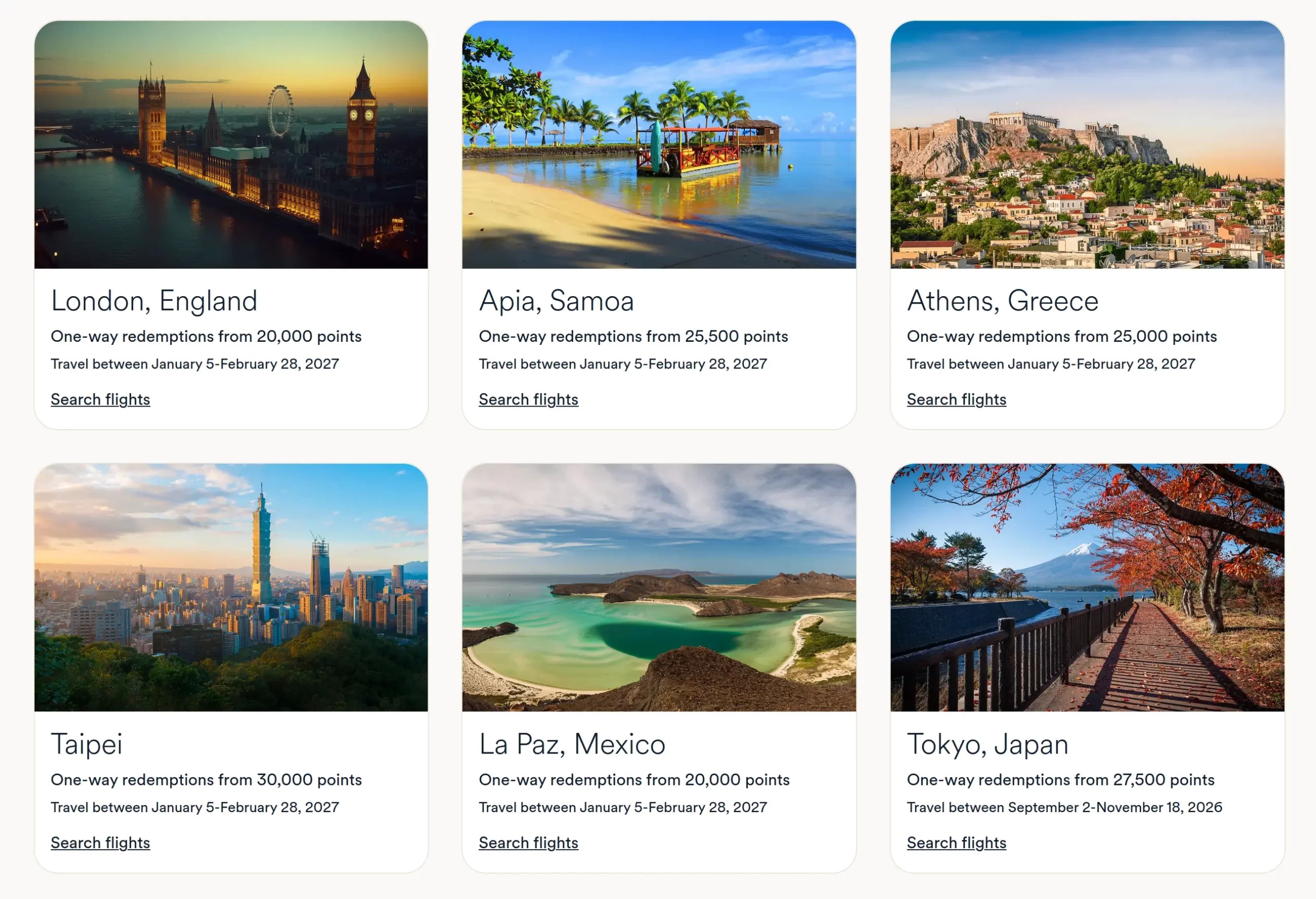Open the La Paz lagoon photo card
This screenshot has height=899, width=1316.
click(x=659, y=588)
